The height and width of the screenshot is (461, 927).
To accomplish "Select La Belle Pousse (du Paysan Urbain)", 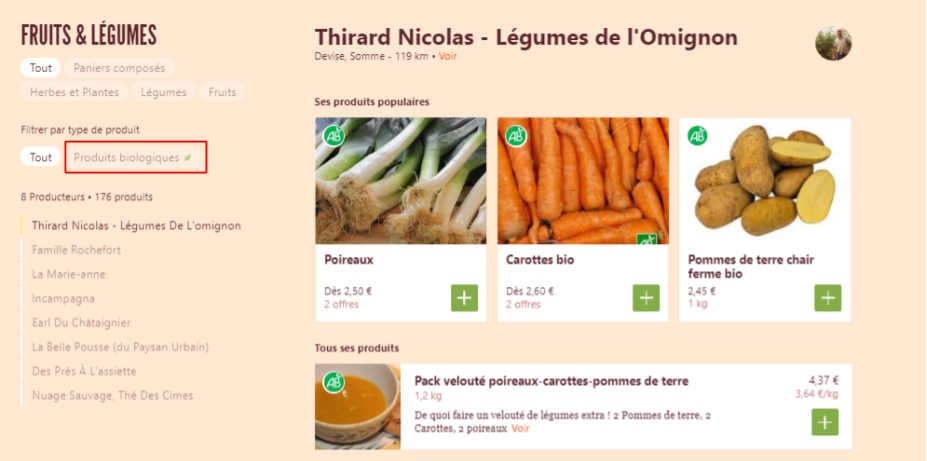I will (120, 347).
